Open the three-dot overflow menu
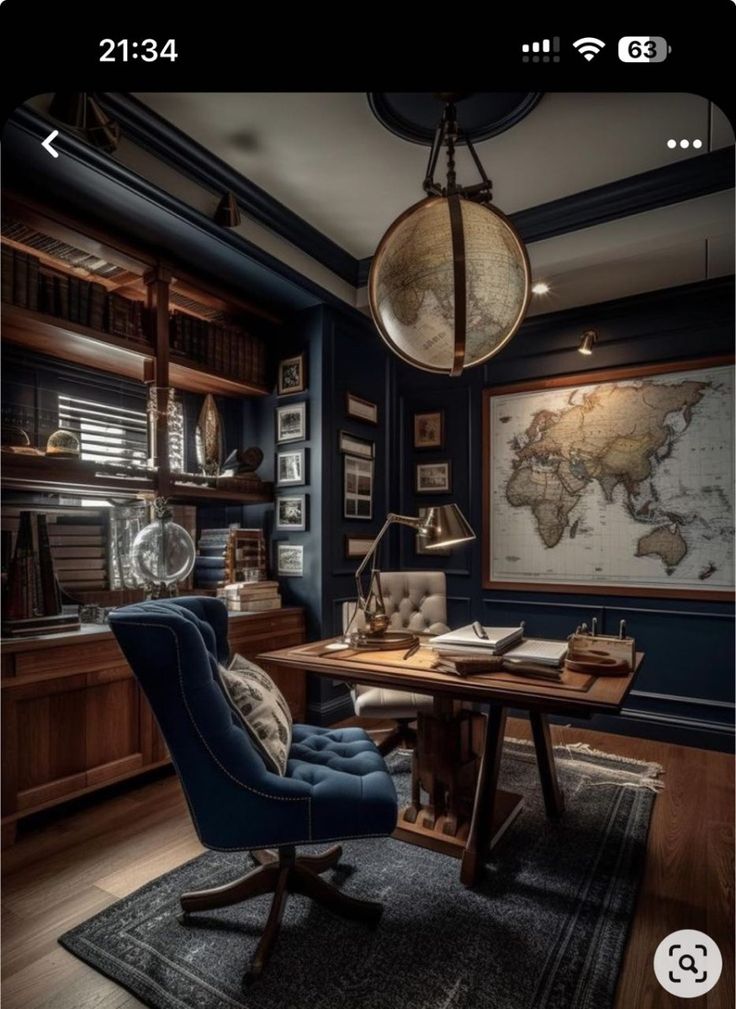This screenshot has width=736, height=1009. pos(684,144)
